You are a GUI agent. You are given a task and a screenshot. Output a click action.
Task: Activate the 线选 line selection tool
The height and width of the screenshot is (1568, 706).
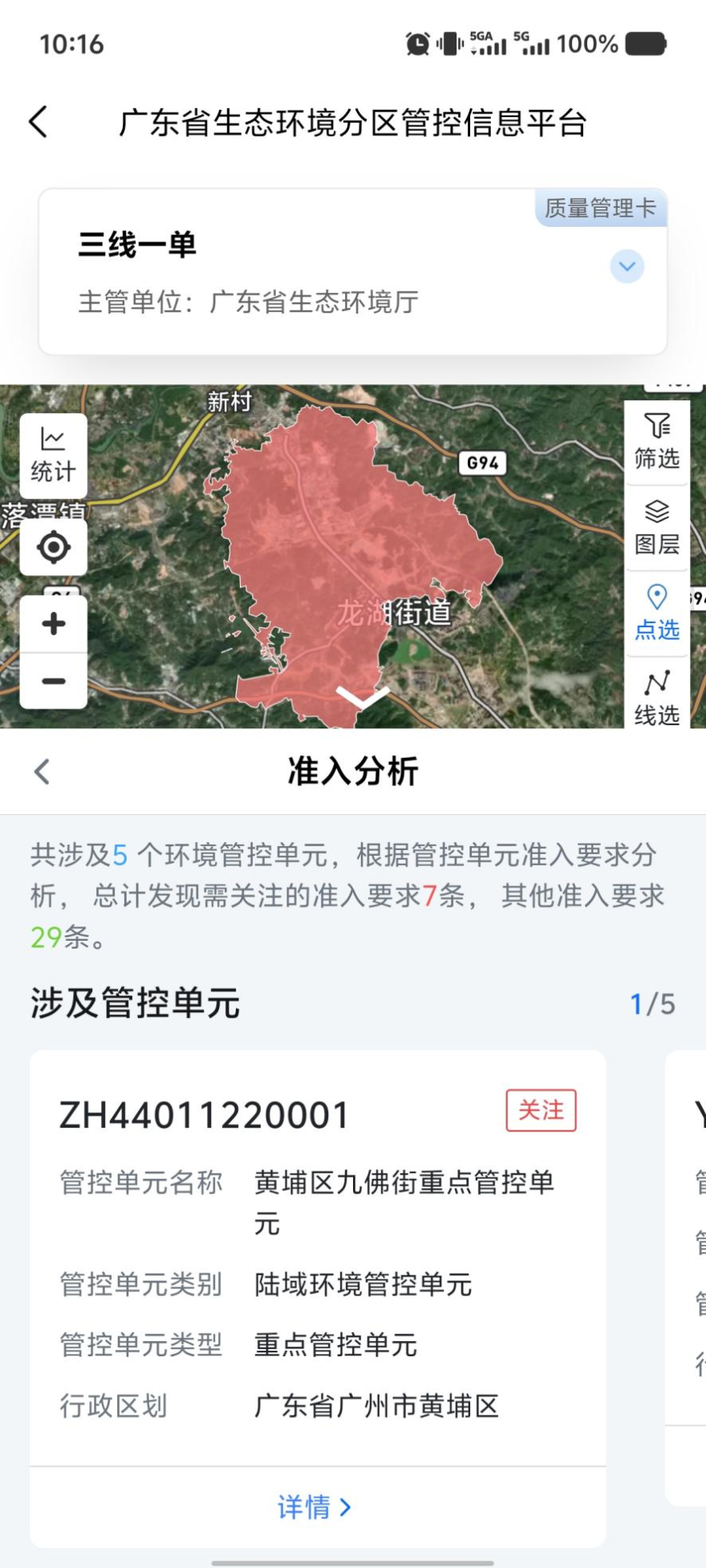coord(656,698)
